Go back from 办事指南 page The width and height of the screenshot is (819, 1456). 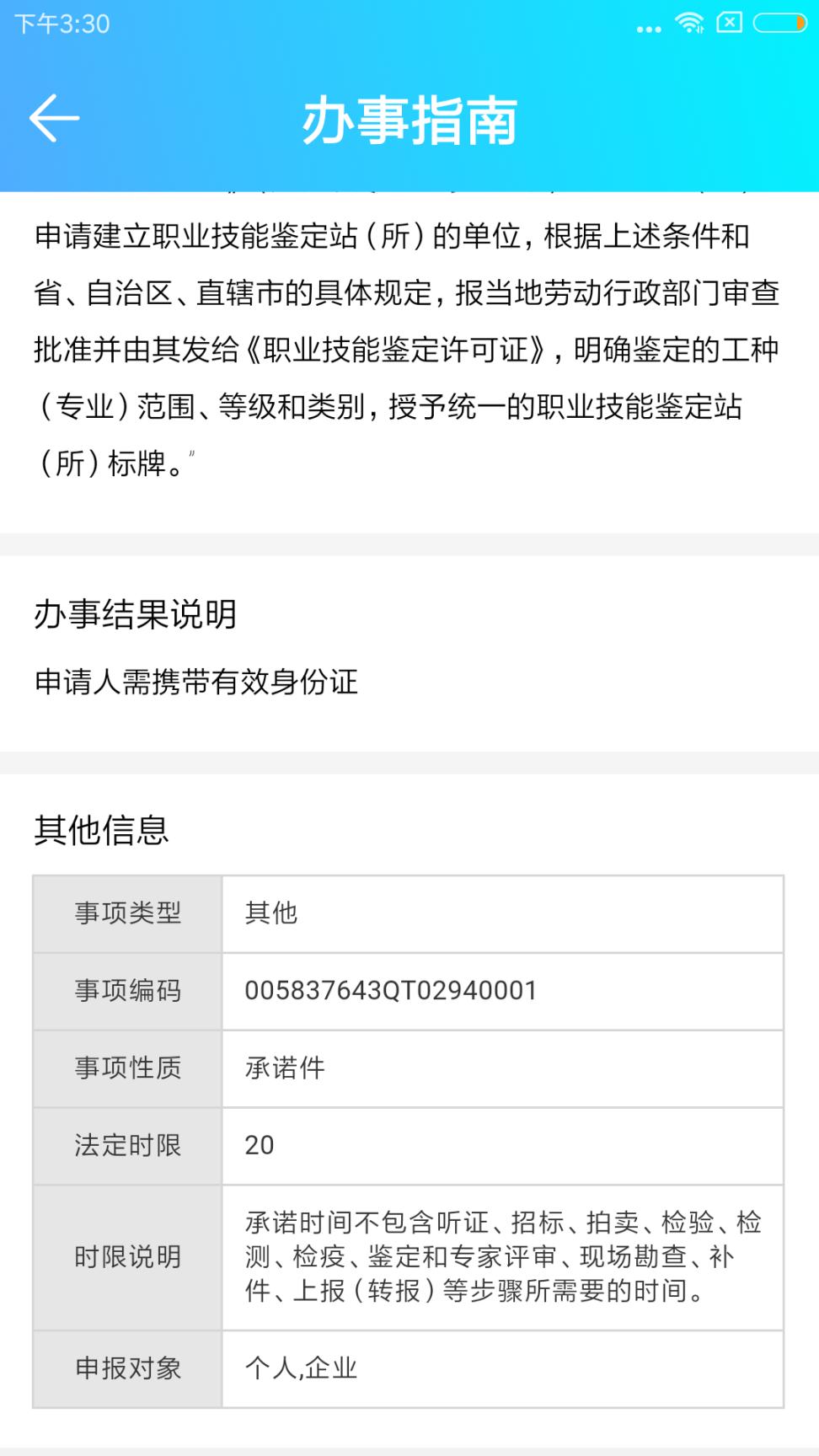point(54,118)
